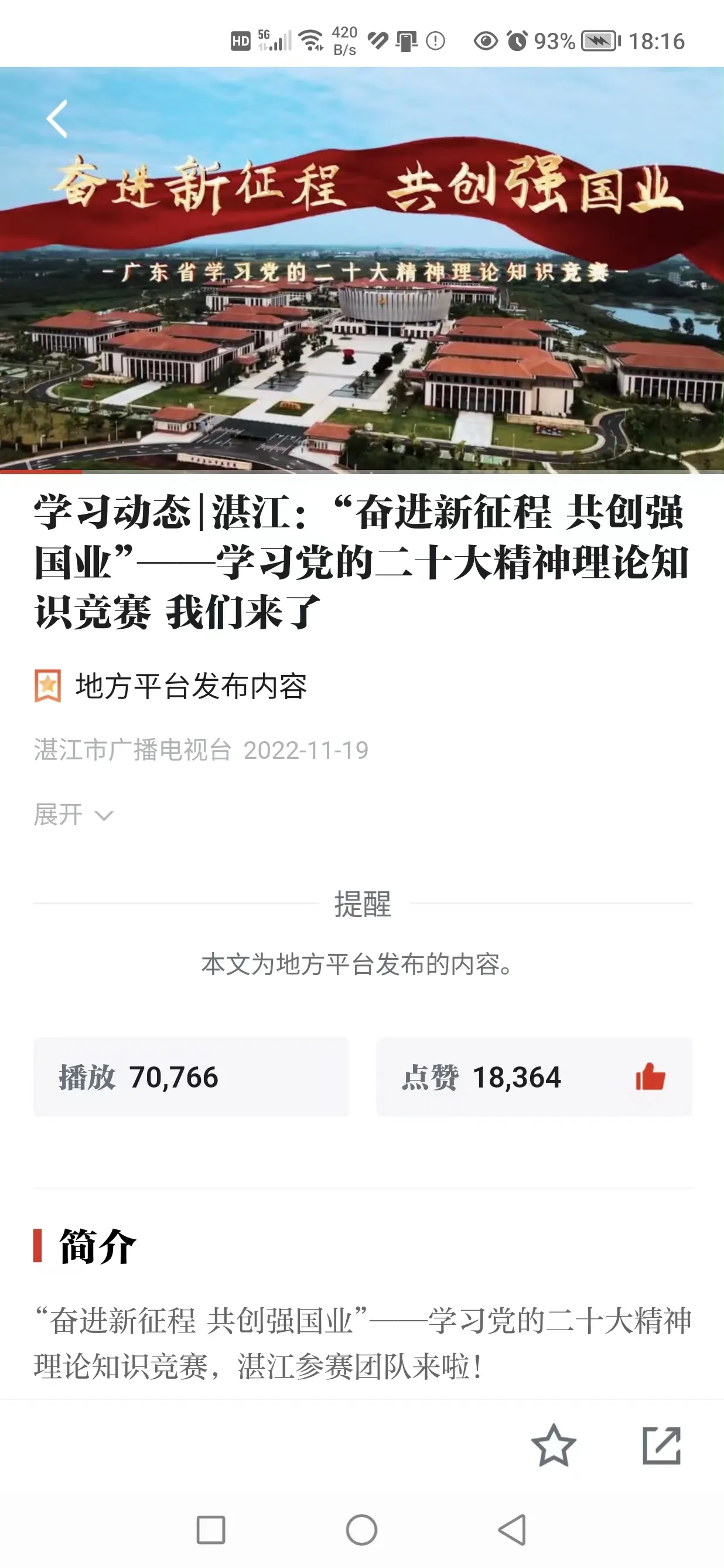
Task: Like the video with the thumbs-up
Action: (650, 1077)
